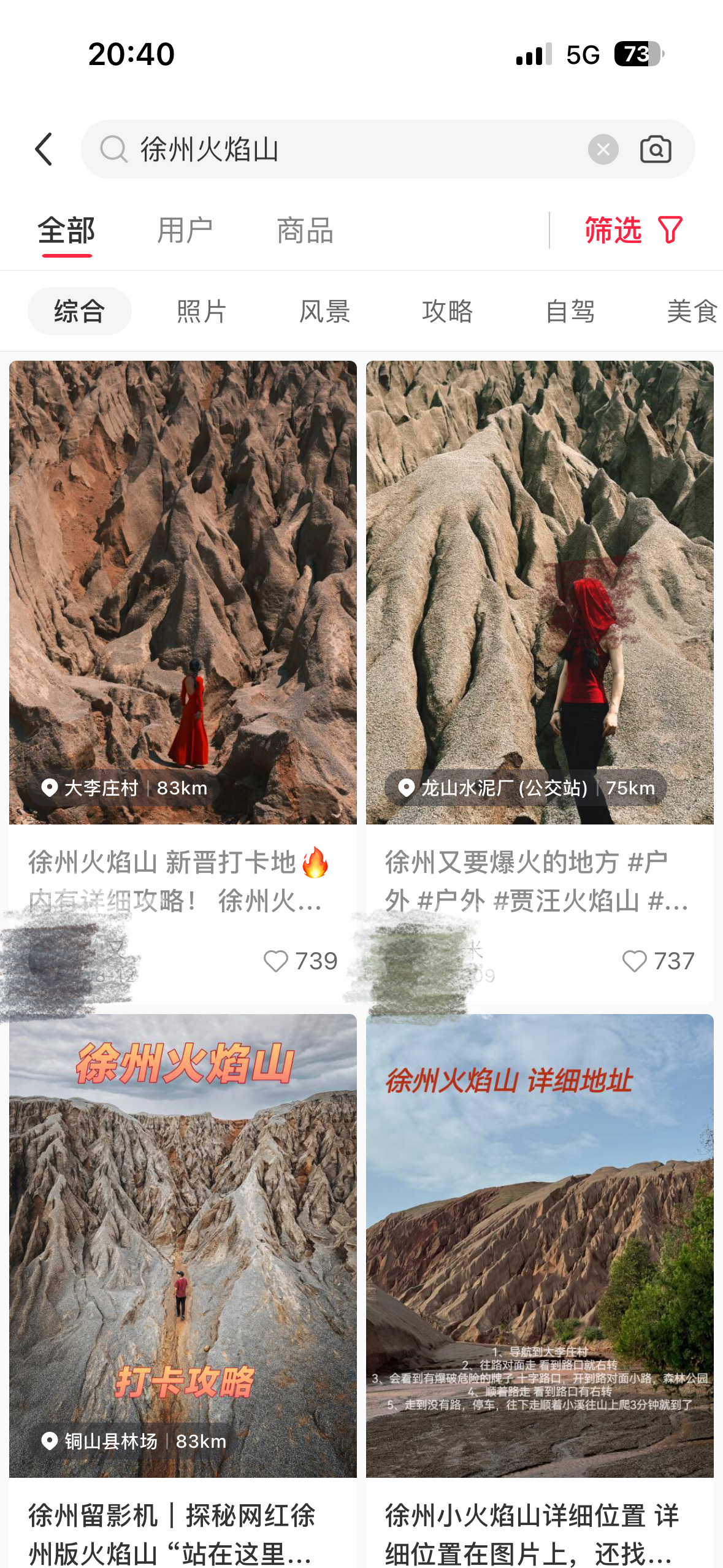Image resolution: width=723 pixels, height=1568 pixels.
Task: Tap the search field with 徐州火焰山
Action: (343, 149)
